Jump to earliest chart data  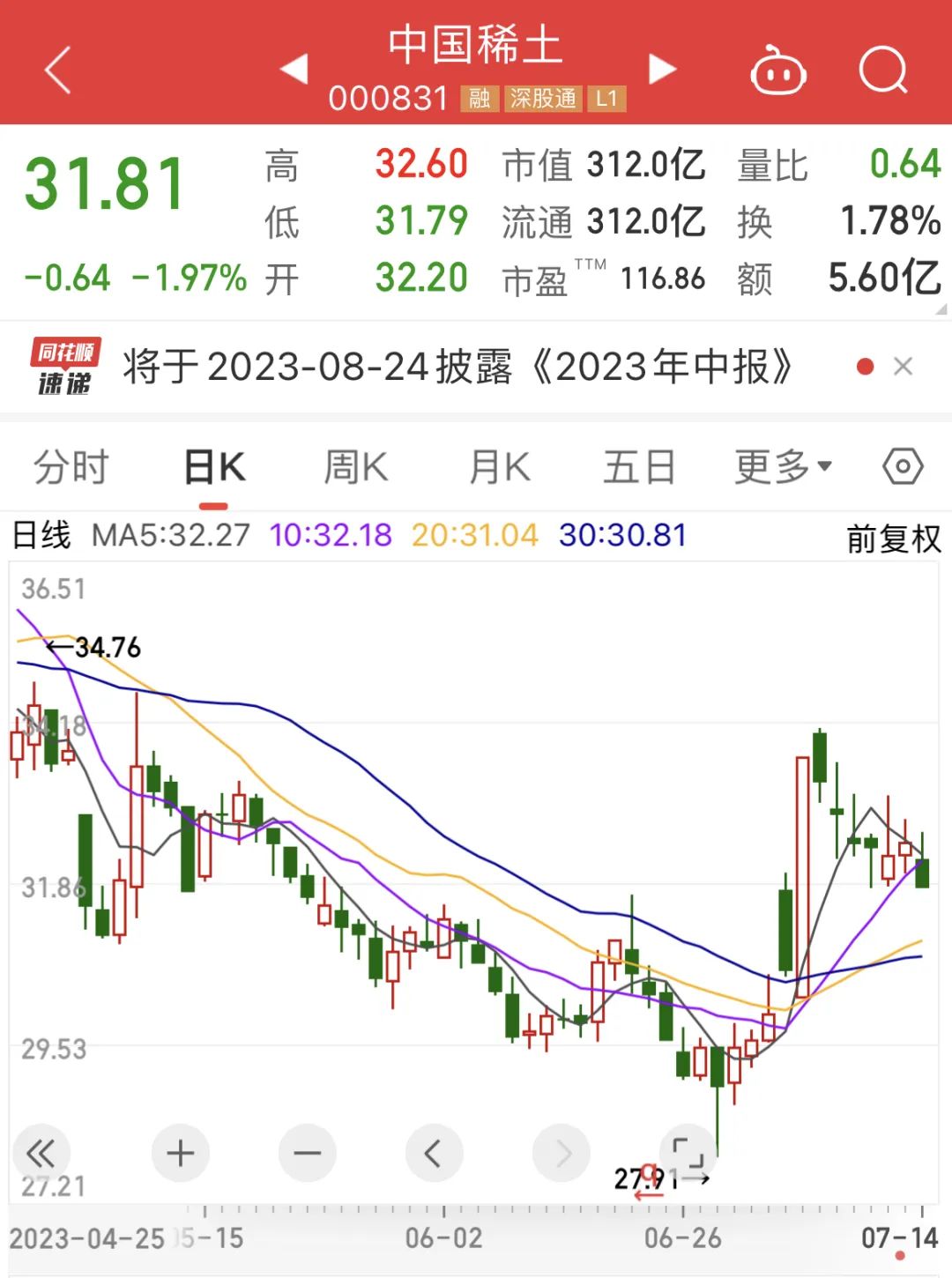41,1153
